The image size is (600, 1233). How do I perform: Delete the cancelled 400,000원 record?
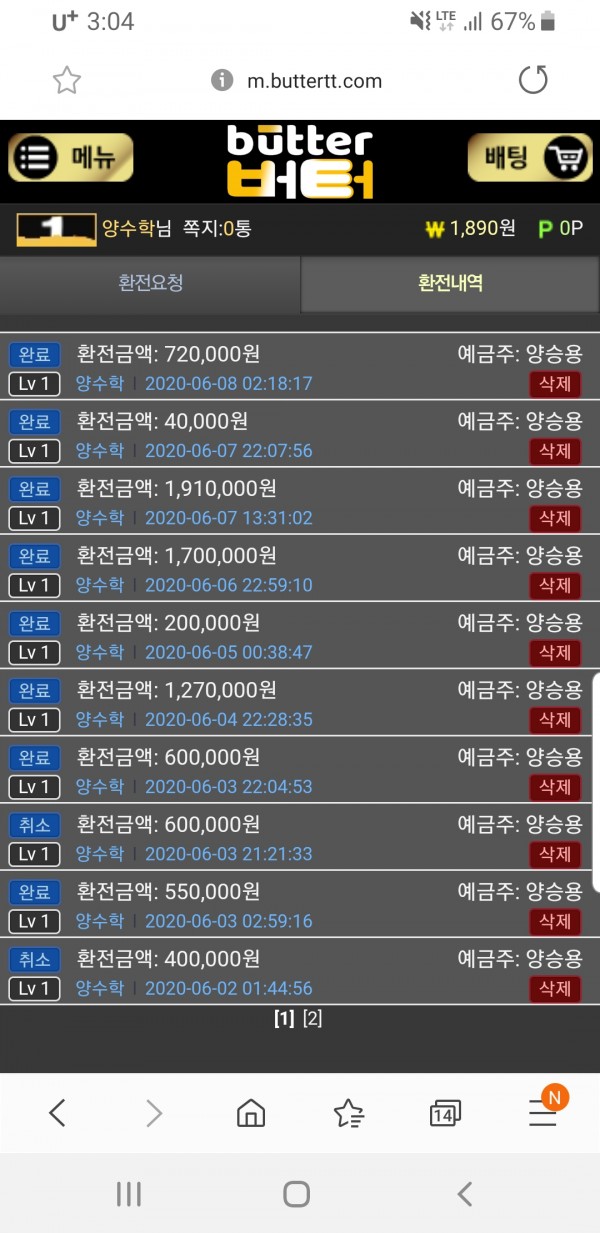tap(555, 988)
